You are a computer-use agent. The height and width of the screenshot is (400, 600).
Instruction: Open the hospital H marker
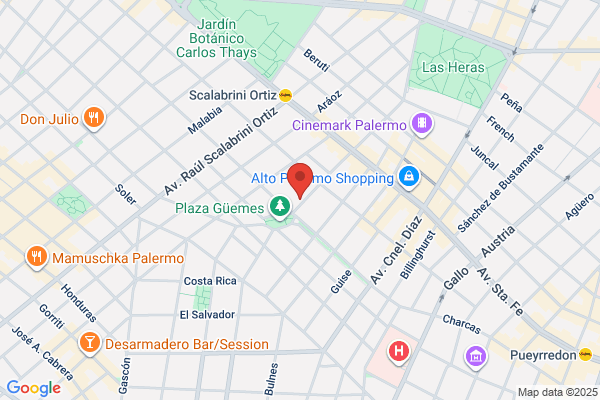(x=399, y=353)
